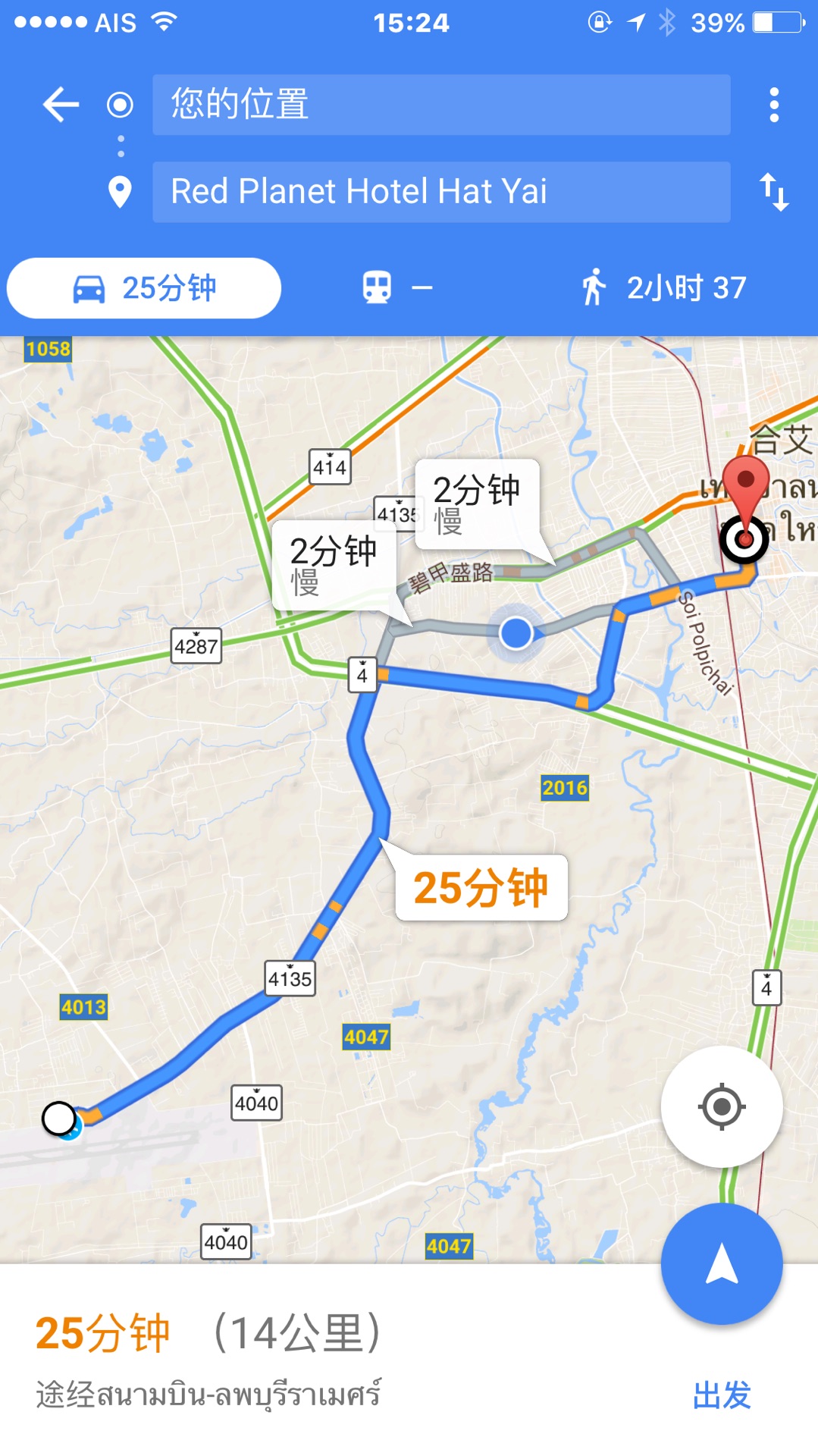Start navigation with the blue arrow button
Screen dimensions: 818x1456
pyautogui.click(x=721, y=1264)
